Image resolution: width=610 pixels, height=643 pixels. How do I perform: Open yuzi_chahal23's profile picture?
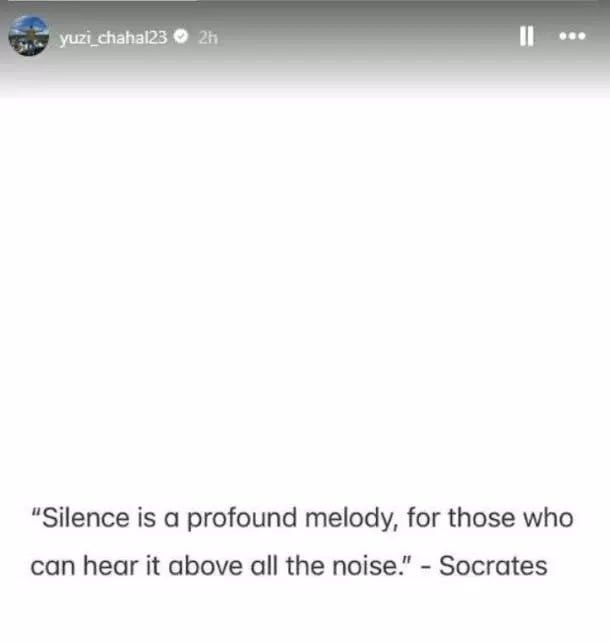click(x=27, y=38)
